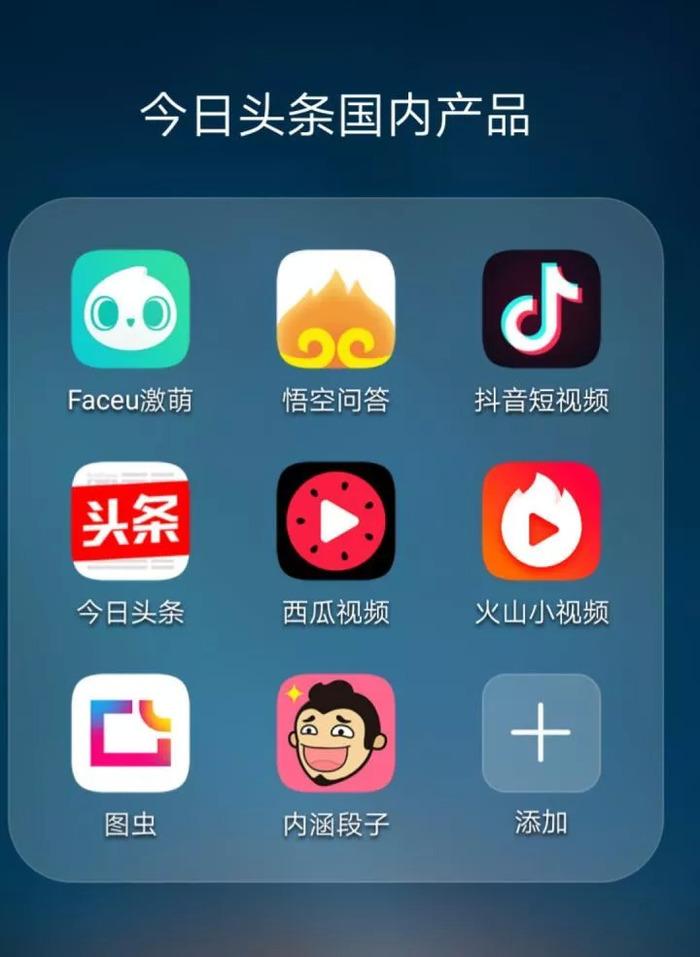
Task: Tap 添加 to add an app
Action: pos(541,733)
